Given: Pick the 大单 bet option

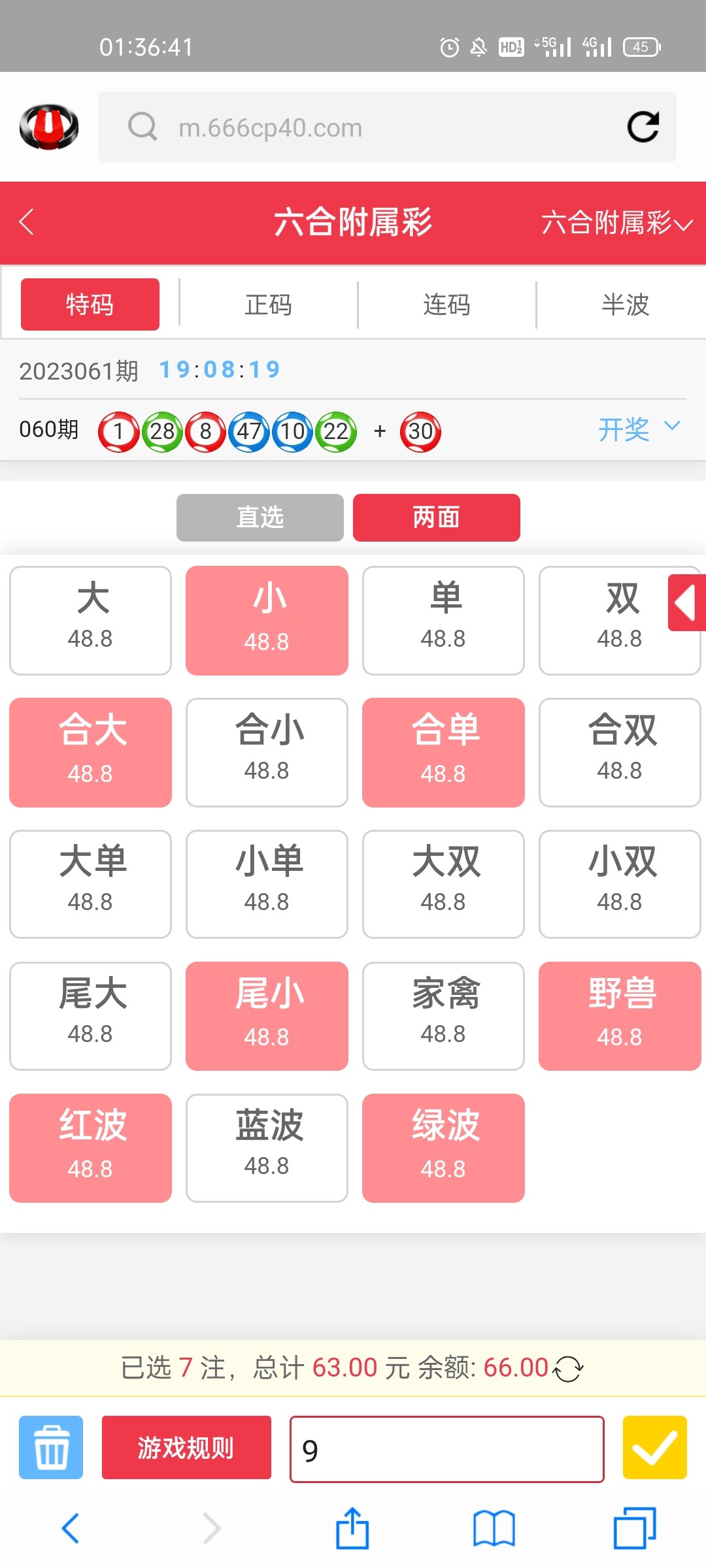Looking at the screenshot, I should 90,884.
